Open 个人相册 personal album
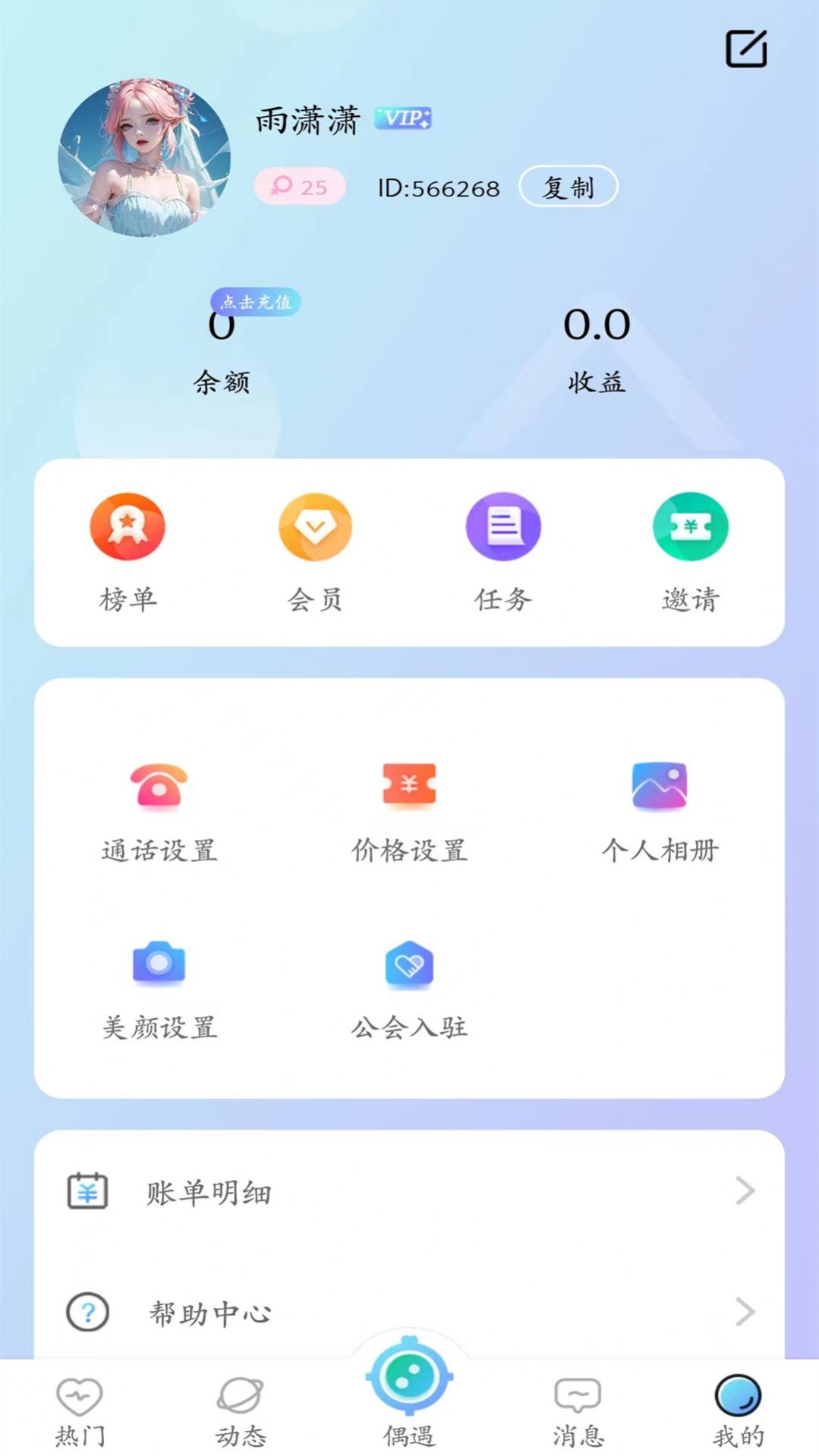This screenshot has height=1456, width=819. (659, 813)
